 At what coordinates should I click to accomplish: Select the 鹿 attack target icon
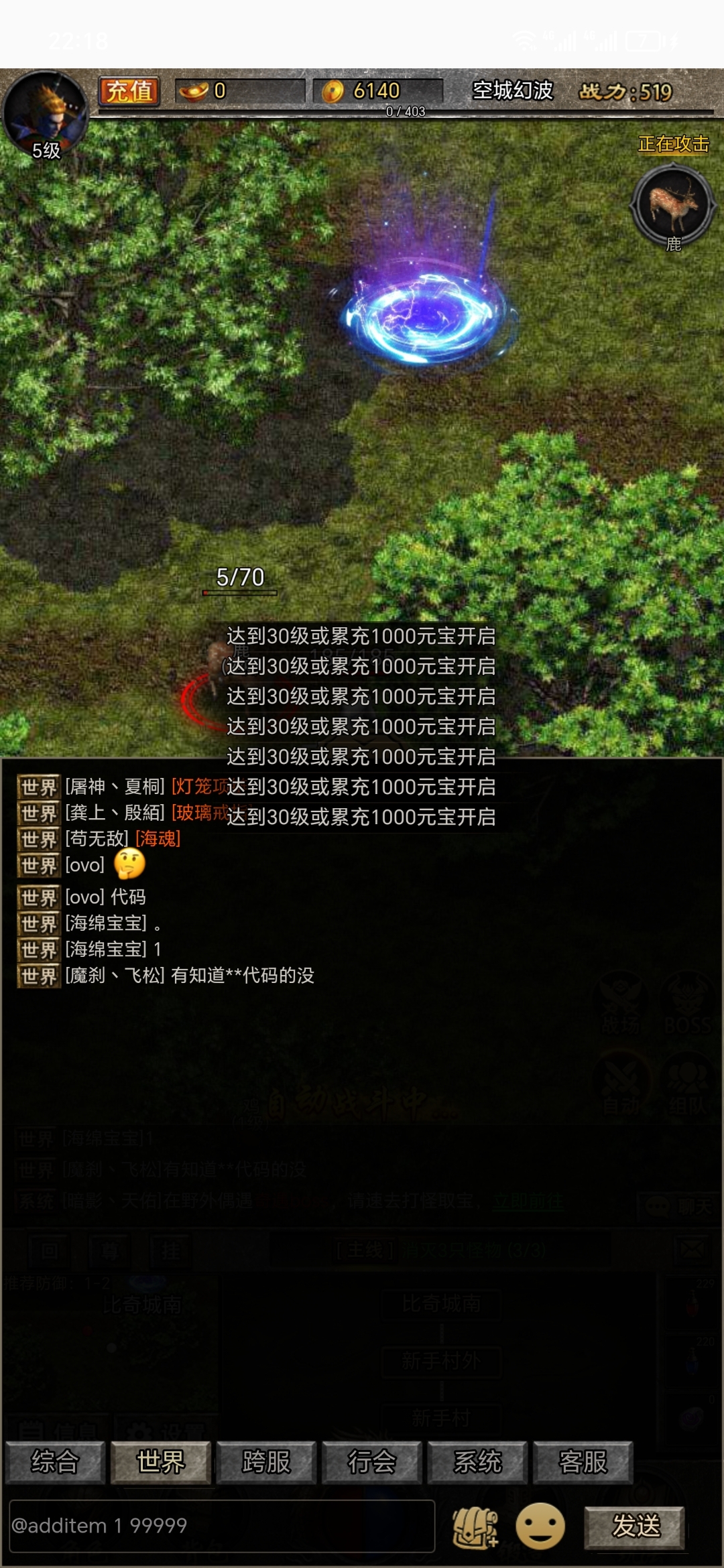point(672,204)
